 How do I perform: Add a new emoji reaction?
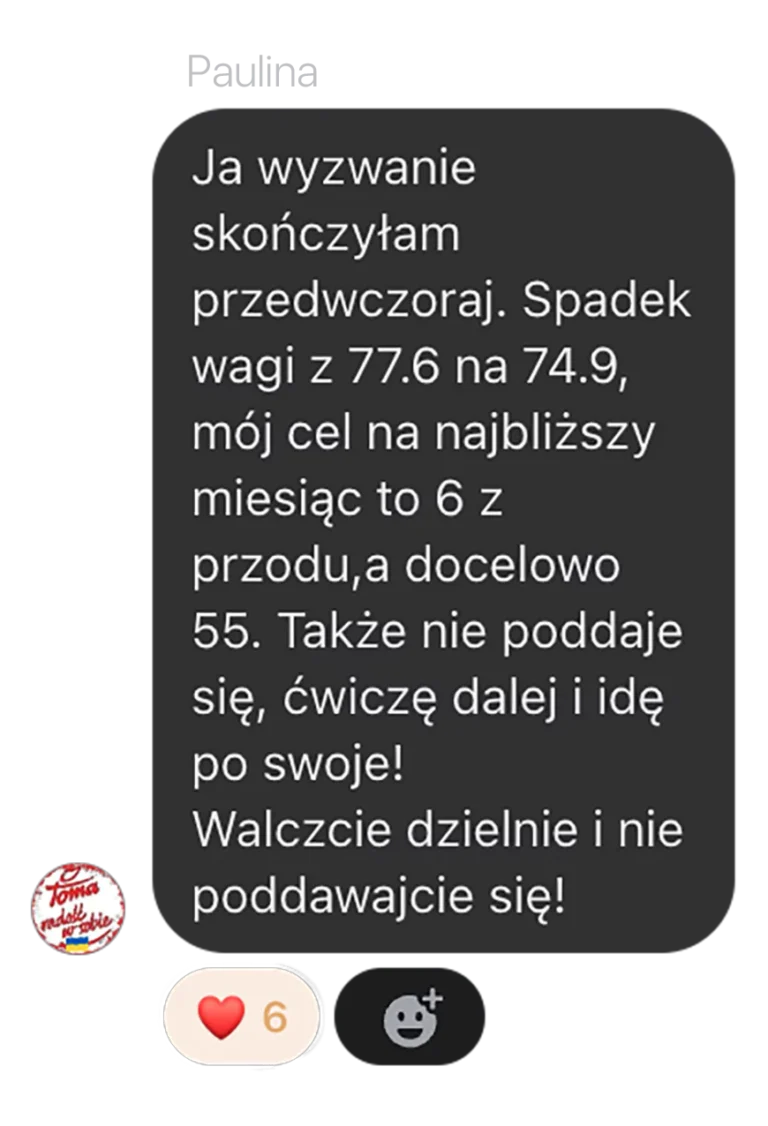coord(412,1017)
